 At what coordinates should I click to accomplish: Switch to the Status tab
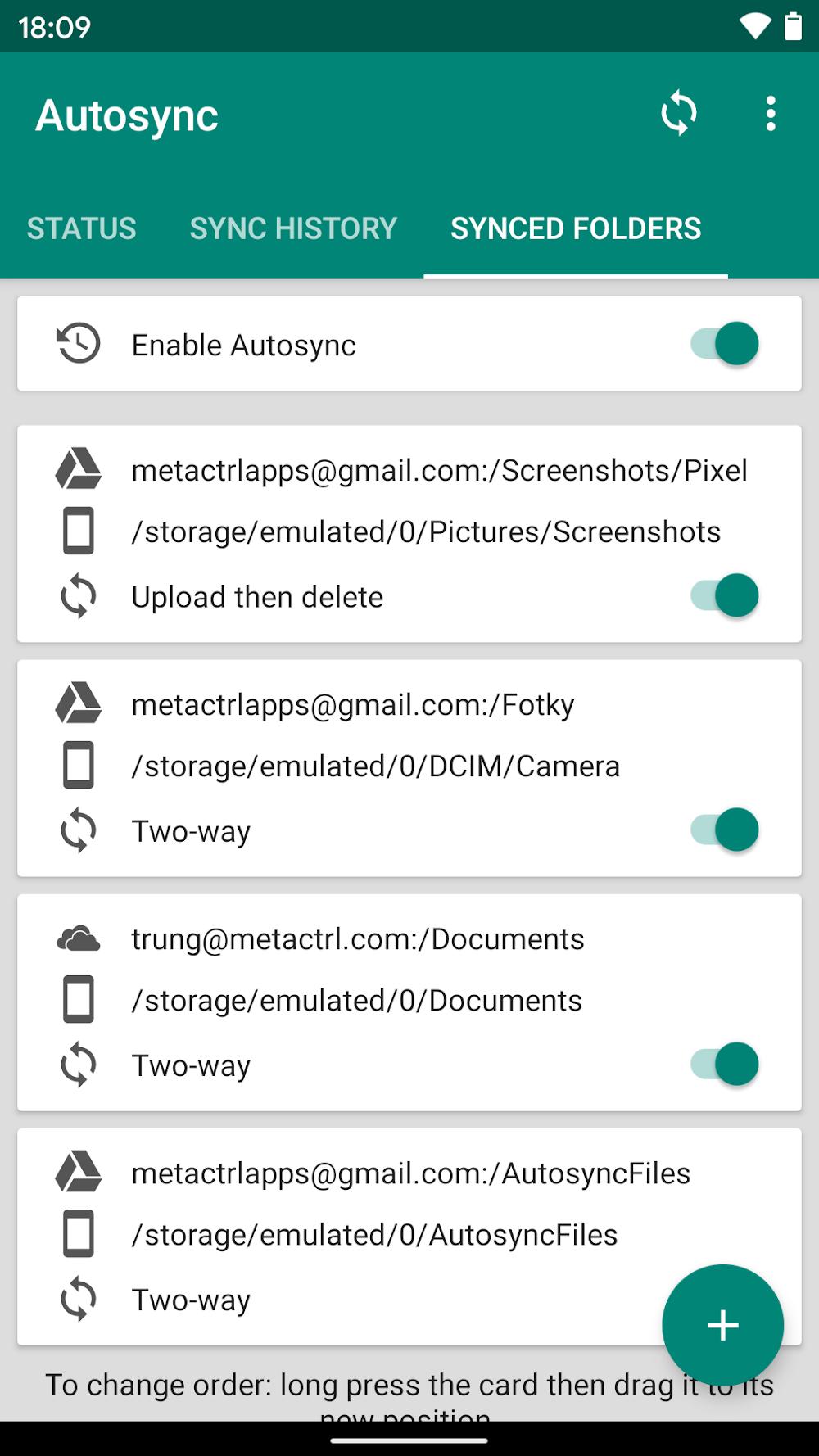coord(82,228)
